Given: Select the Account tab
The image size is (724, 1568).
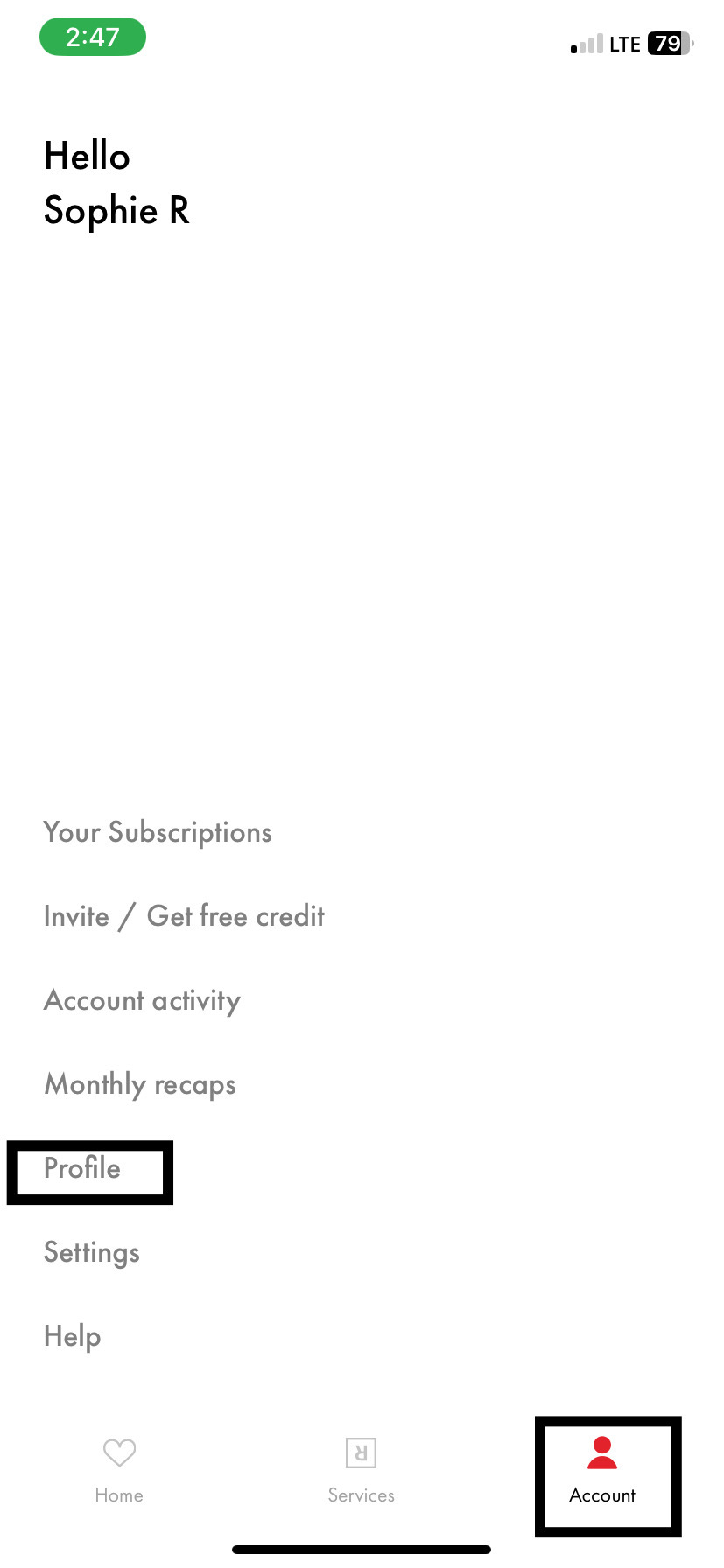Looking at the screenshot, I should pyautogui.click(x=602, y=1470).
